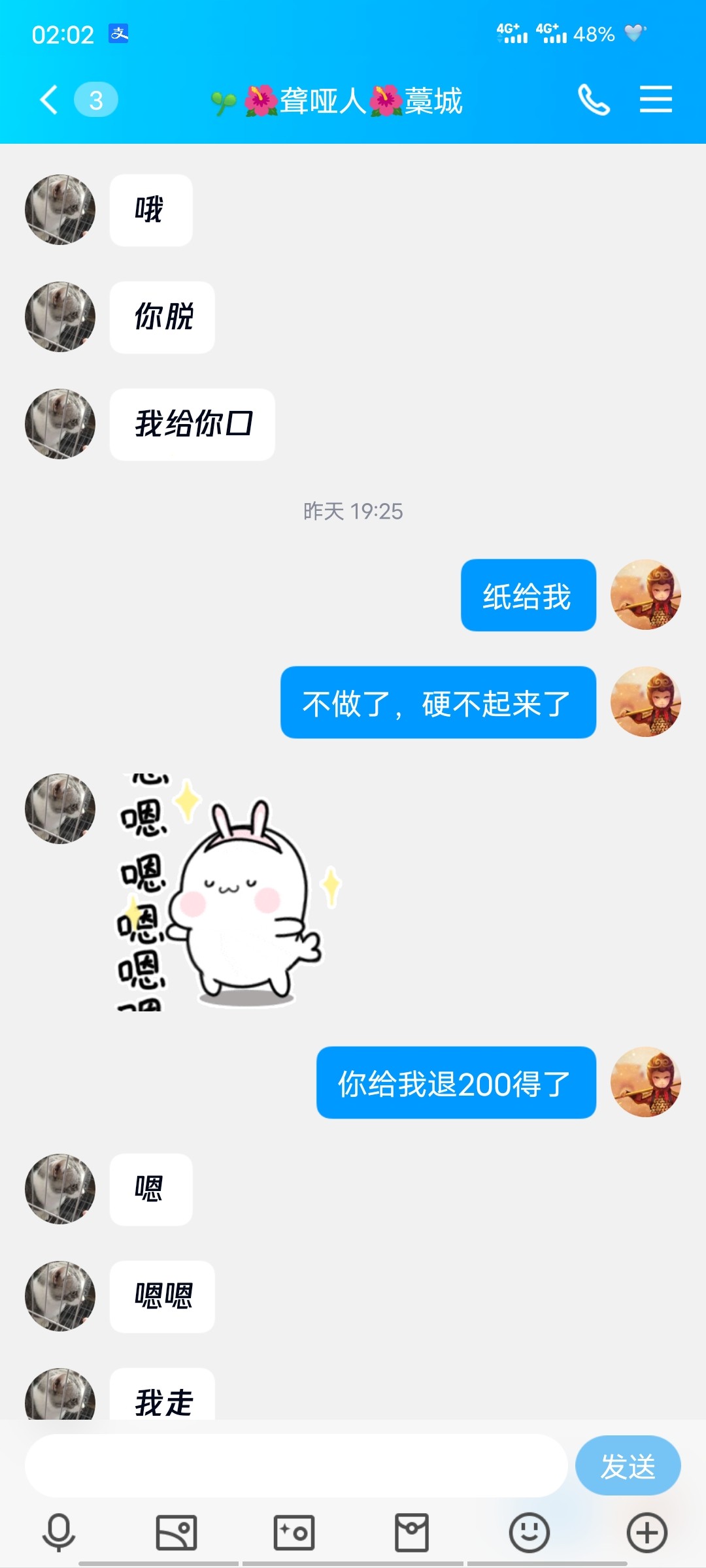This screenshot has width=706, height=1568.
Task: Send a red packet
Action: click(x=412, y=1532)
